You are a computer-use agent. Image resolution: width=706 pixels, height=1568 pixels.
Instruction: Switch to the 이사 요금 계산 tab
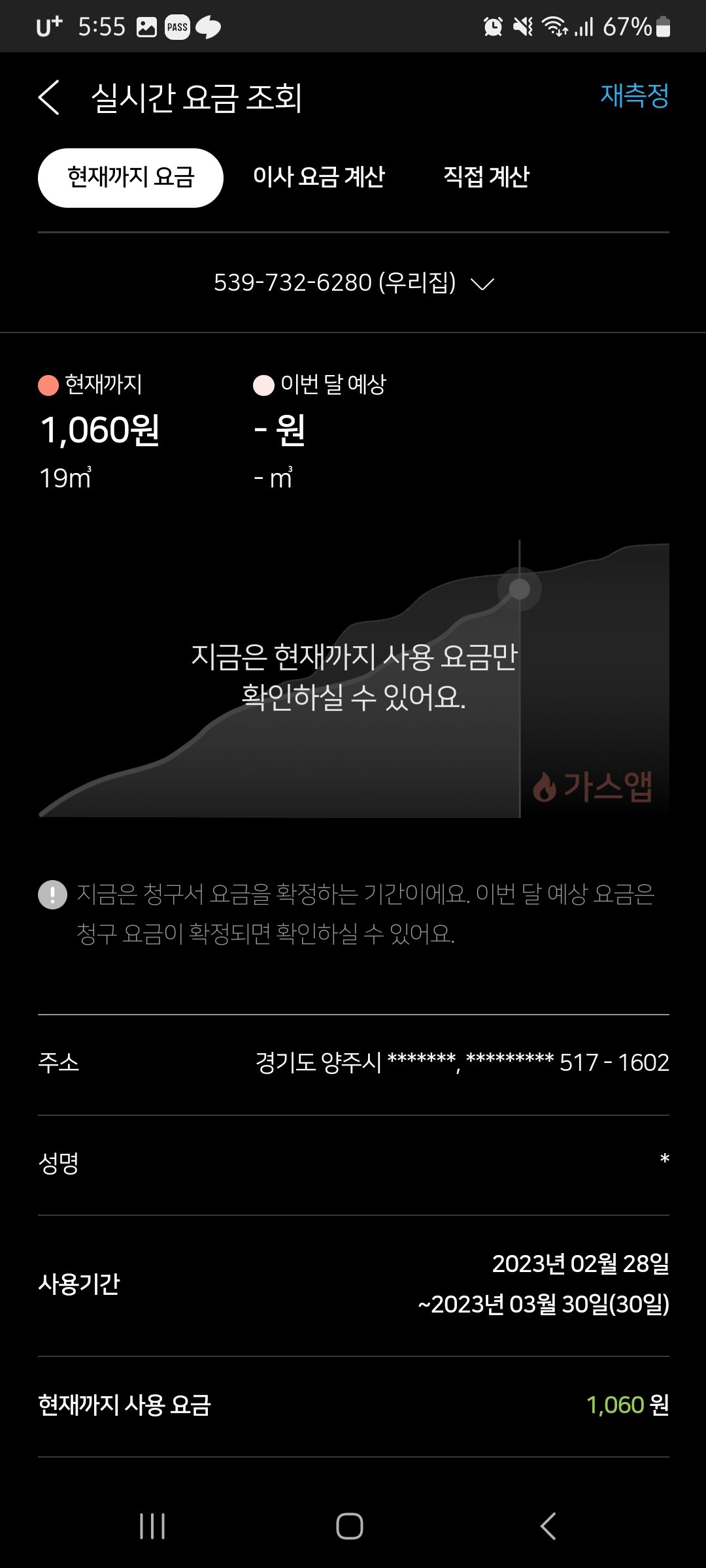(x=319, y=178)
